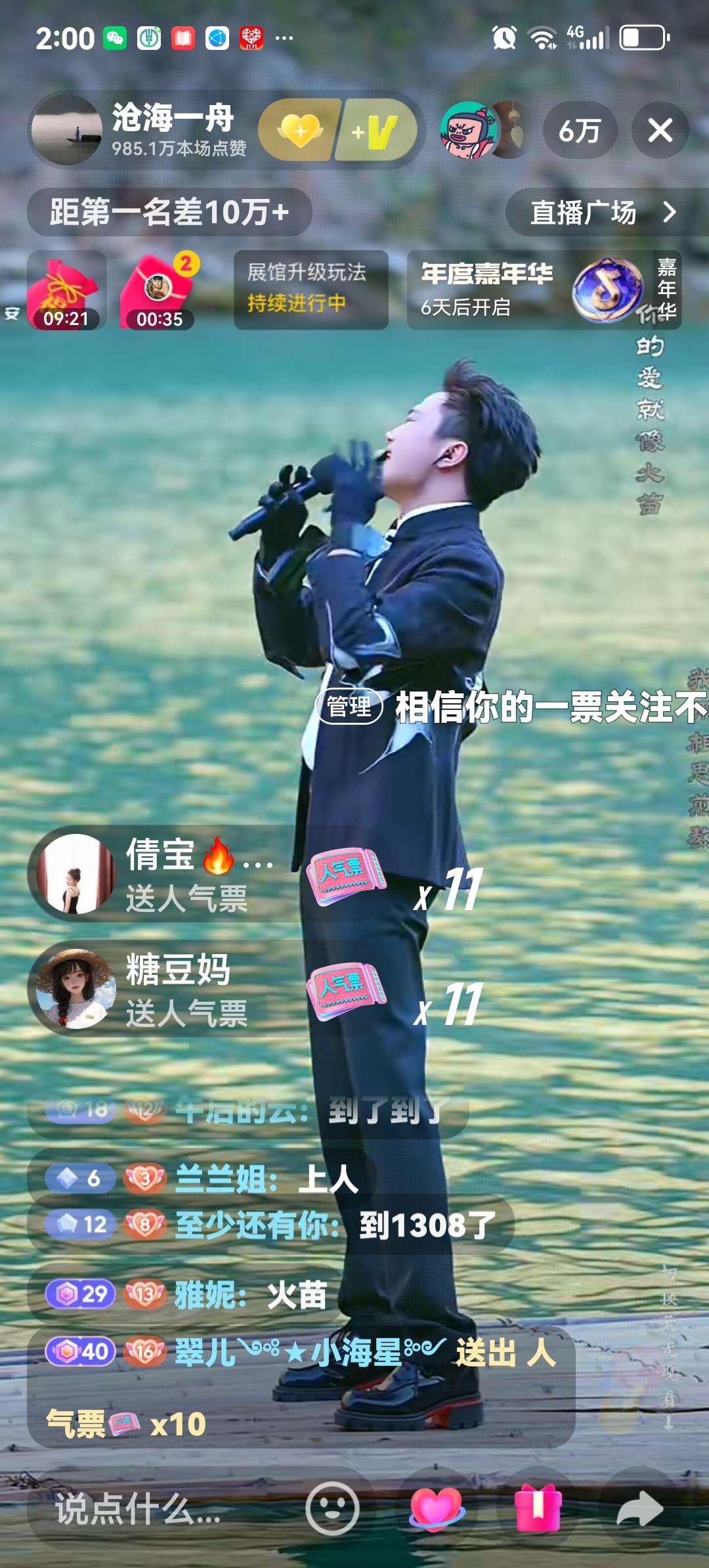This screenshot has height=1568, width=709.
Task: View the 6万 online viewers list
Action: click(580, 130)
